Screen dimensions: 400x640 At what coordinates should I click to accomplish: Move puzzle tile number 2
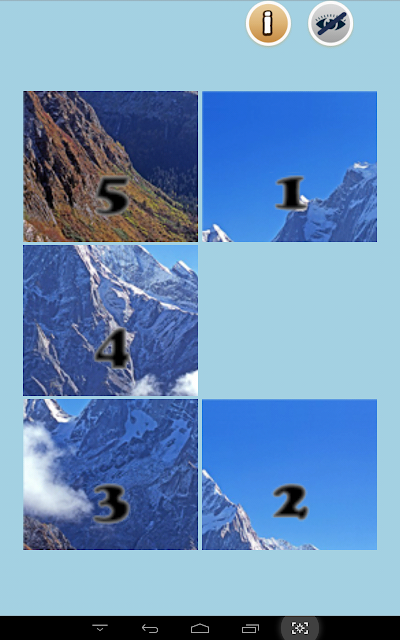tap(289, 475)
